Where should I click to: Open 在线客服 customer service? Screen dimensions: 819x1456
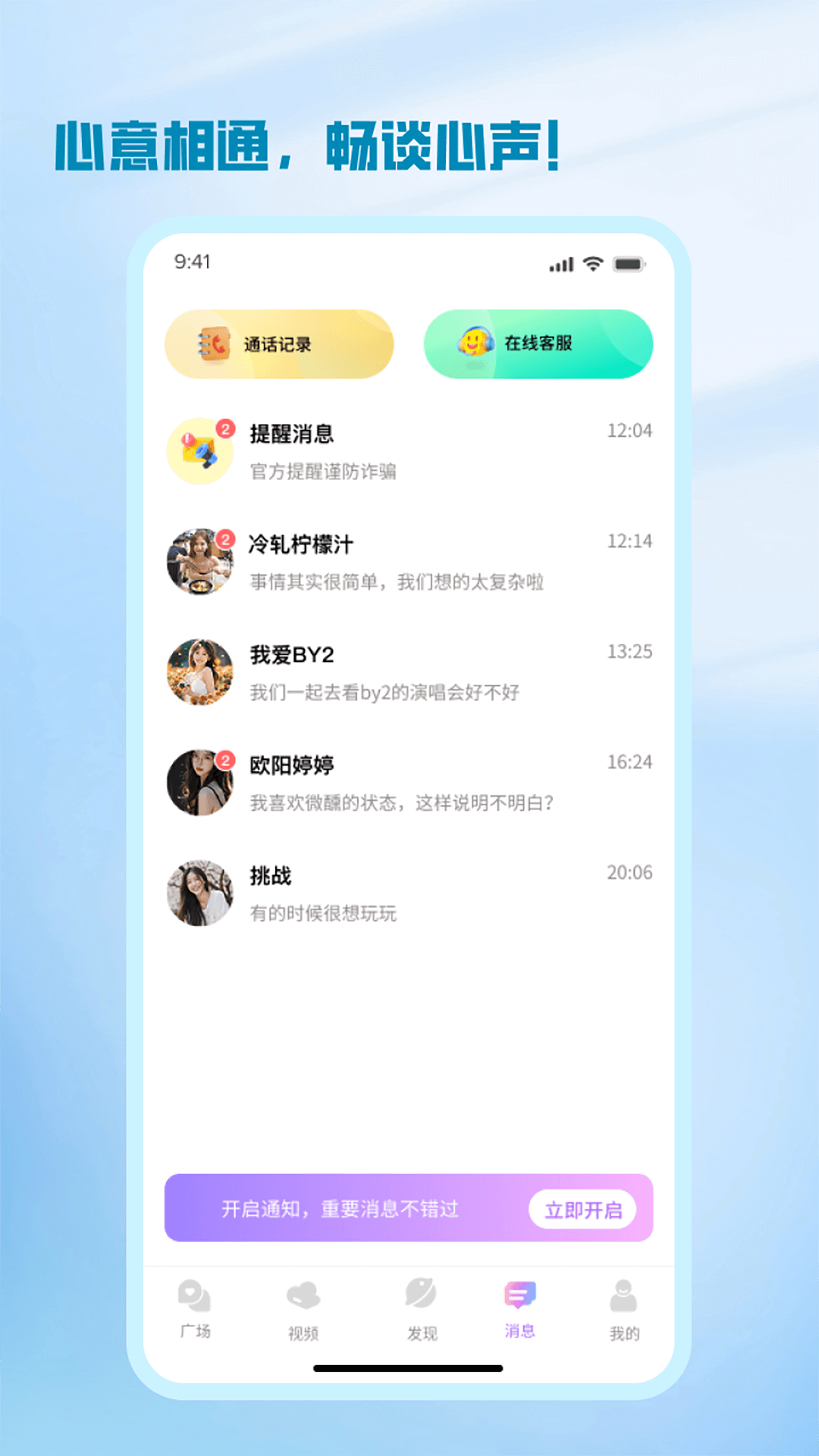(x=539, y=344)
